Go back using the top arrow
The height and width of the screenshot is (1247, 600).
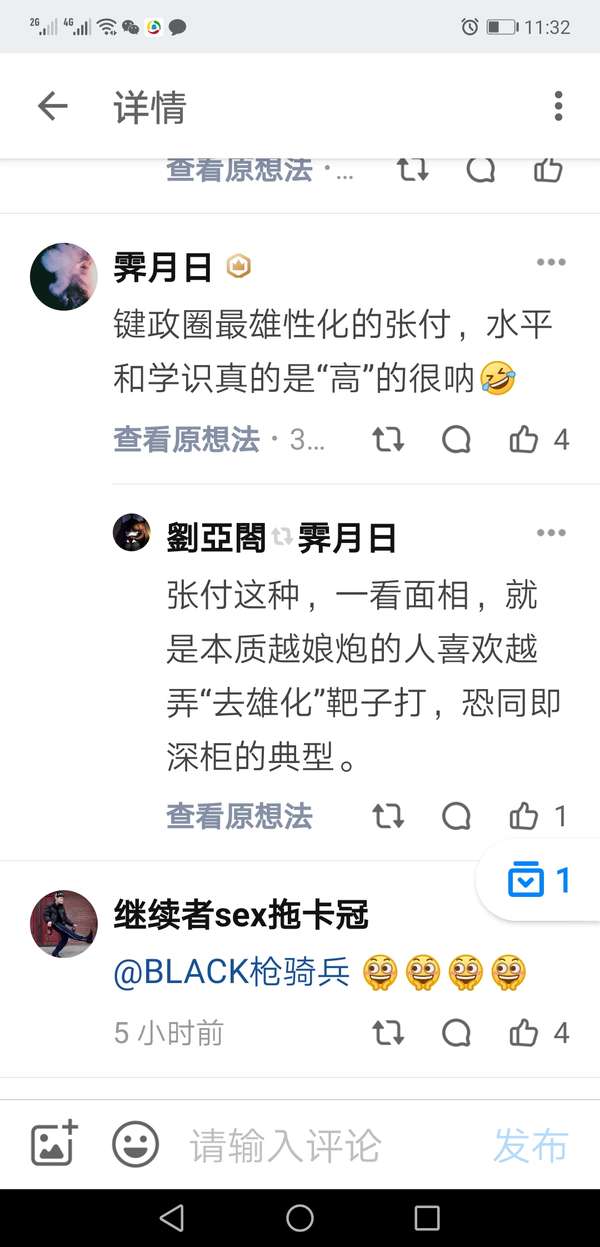[52, 106]
